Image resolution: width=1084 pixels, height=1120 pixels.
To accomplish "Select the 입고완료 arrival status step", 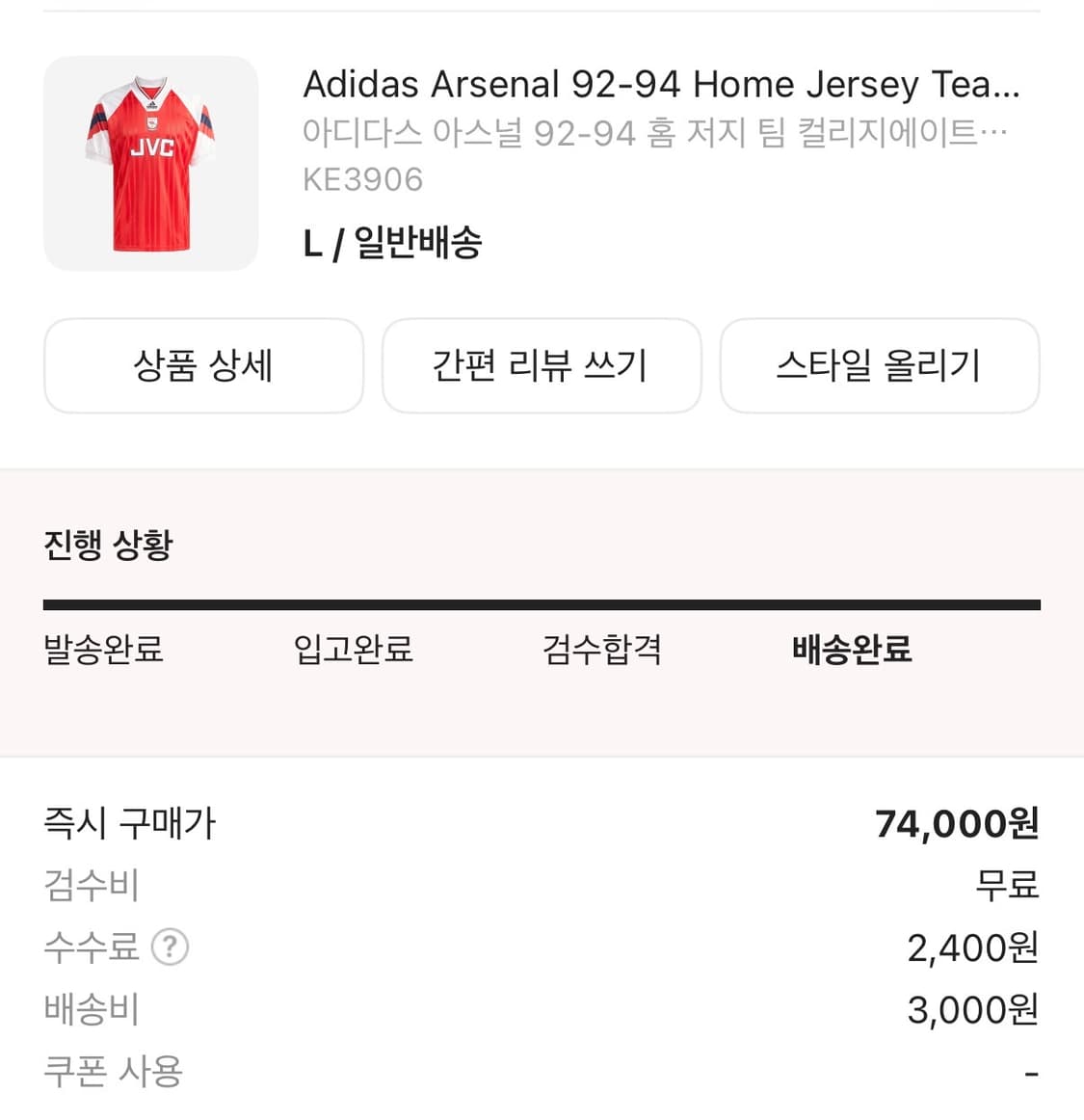I will coord(353,651).
